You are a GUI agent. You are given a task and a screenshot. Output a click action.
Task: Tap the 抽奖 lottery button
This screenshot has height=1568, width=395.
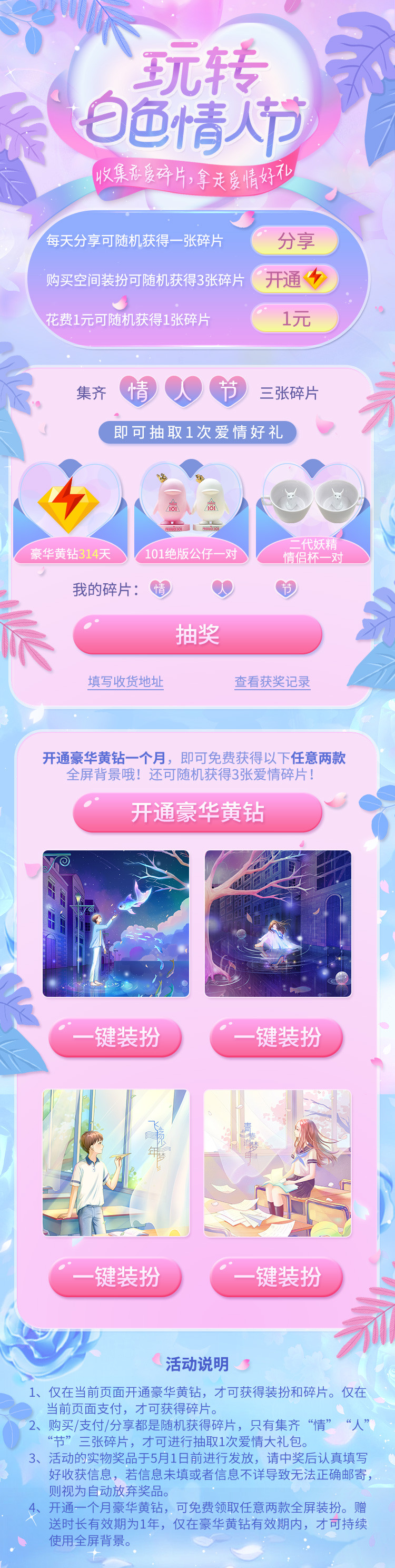pos(197,635)
